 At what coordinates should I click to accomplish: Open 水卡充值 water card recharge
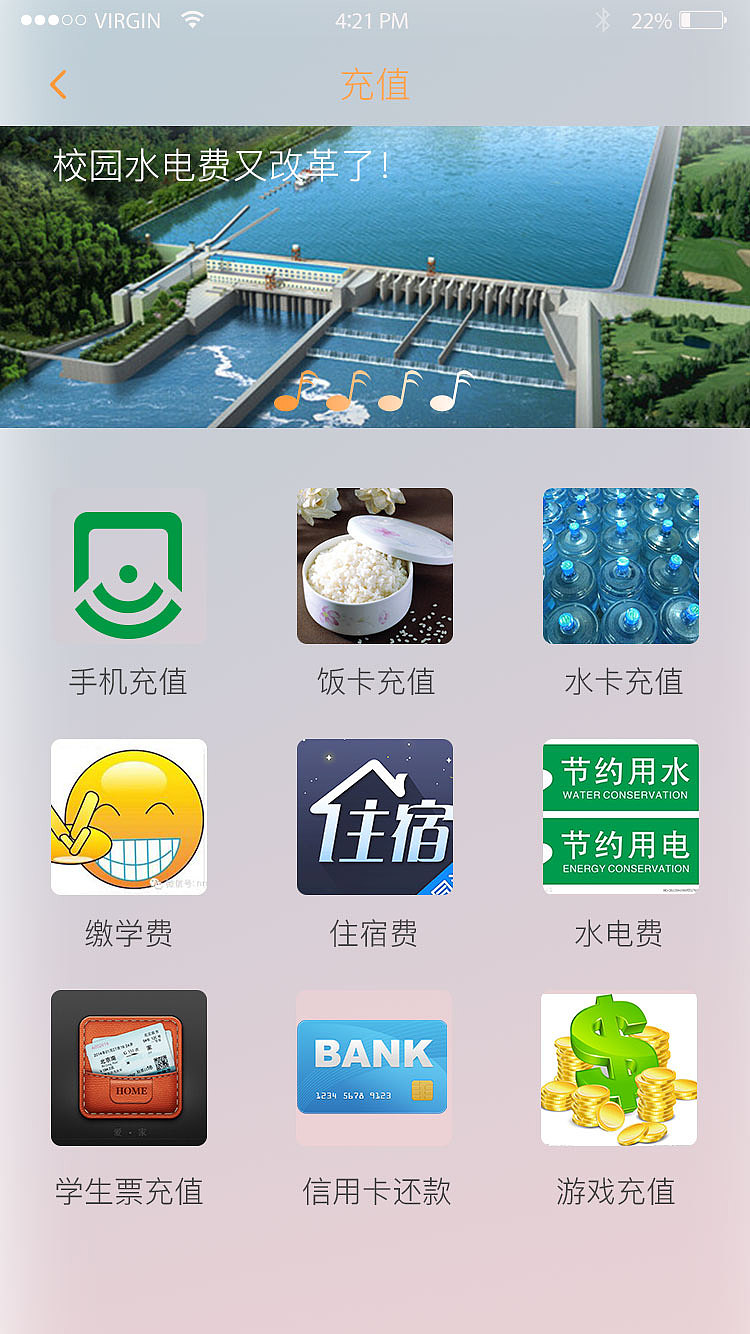coord(620,566)
